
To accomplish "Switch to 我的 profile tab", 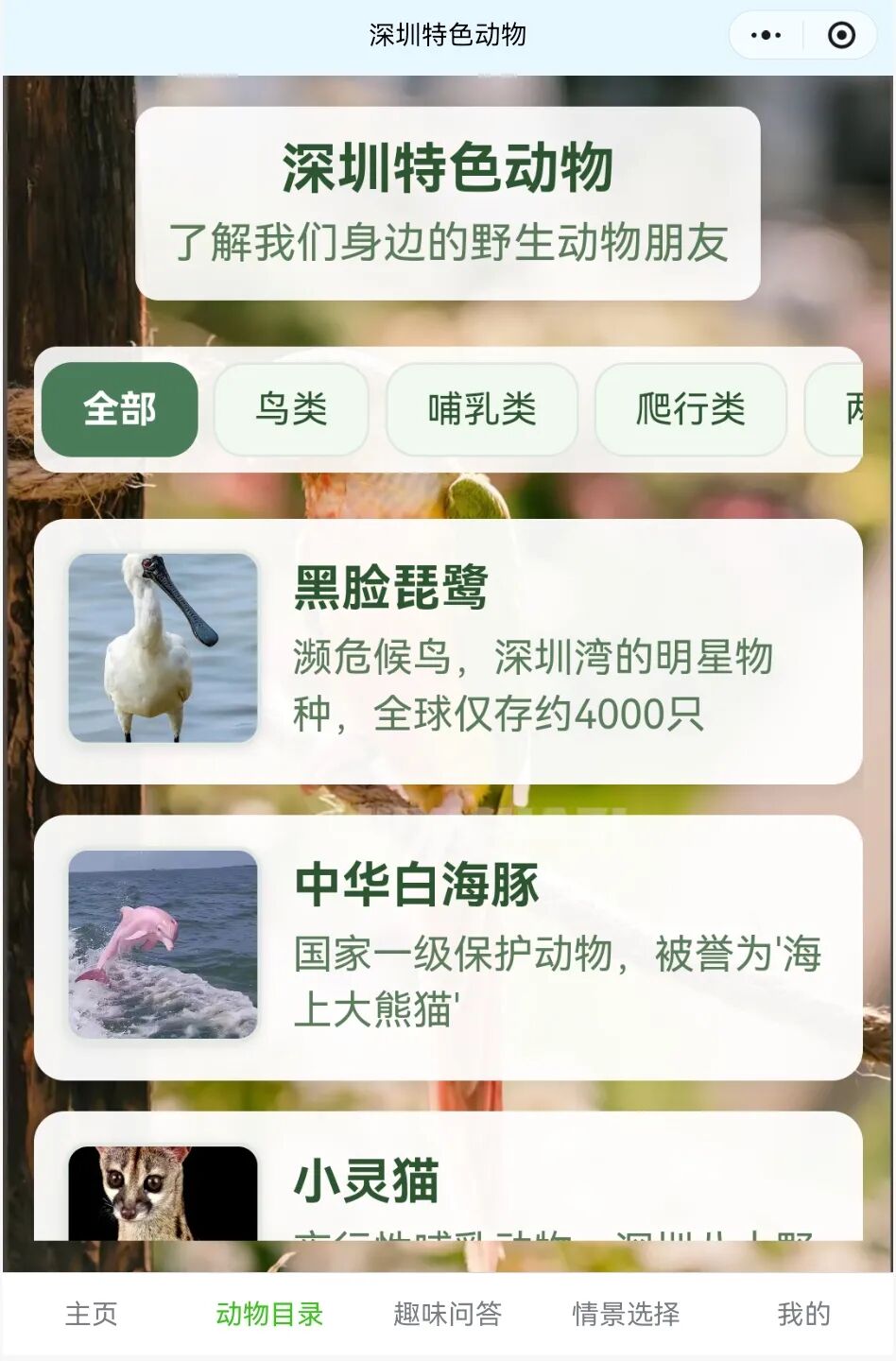I will [x=803, y=1314].
